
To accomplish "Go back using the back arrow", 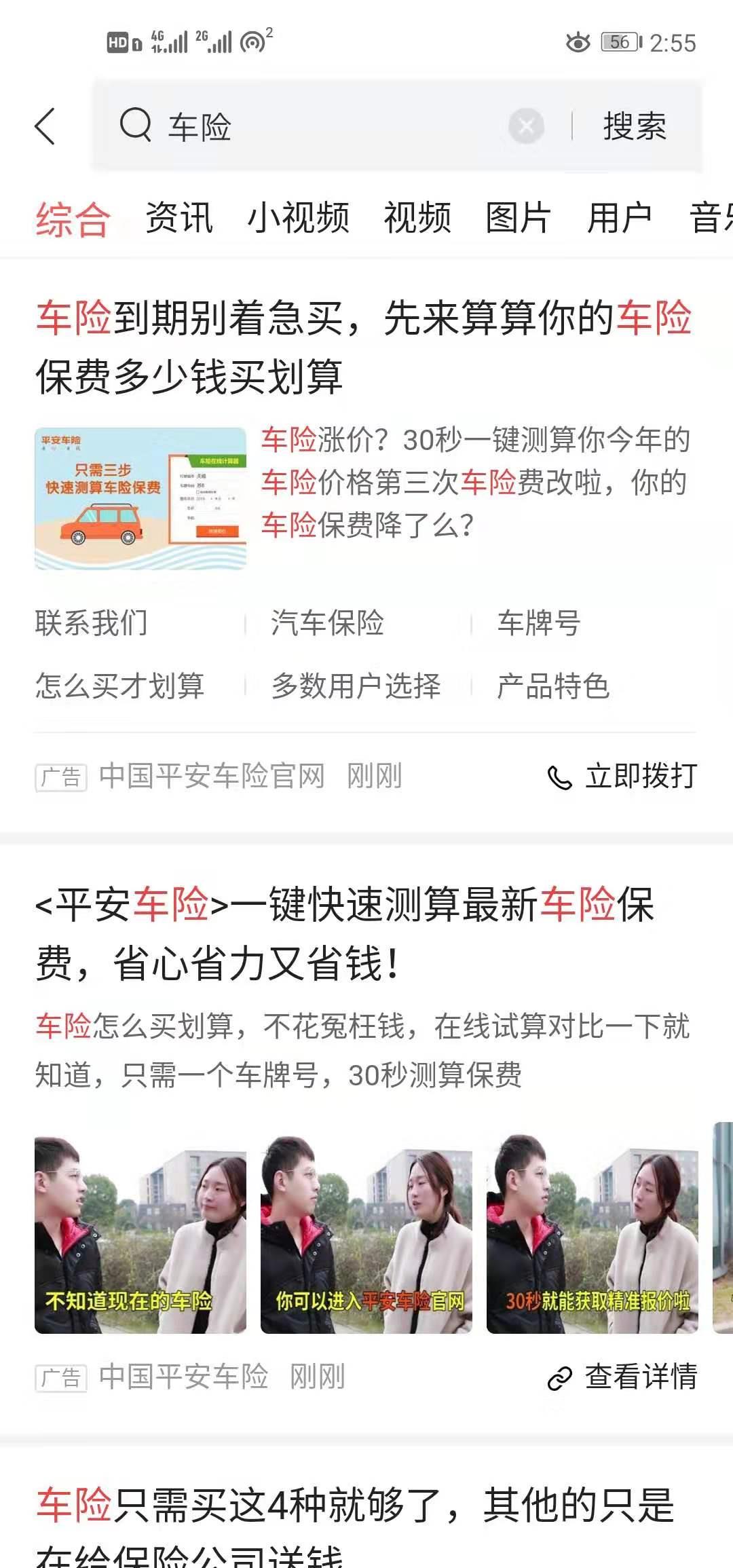I will [x=45, y=126].
